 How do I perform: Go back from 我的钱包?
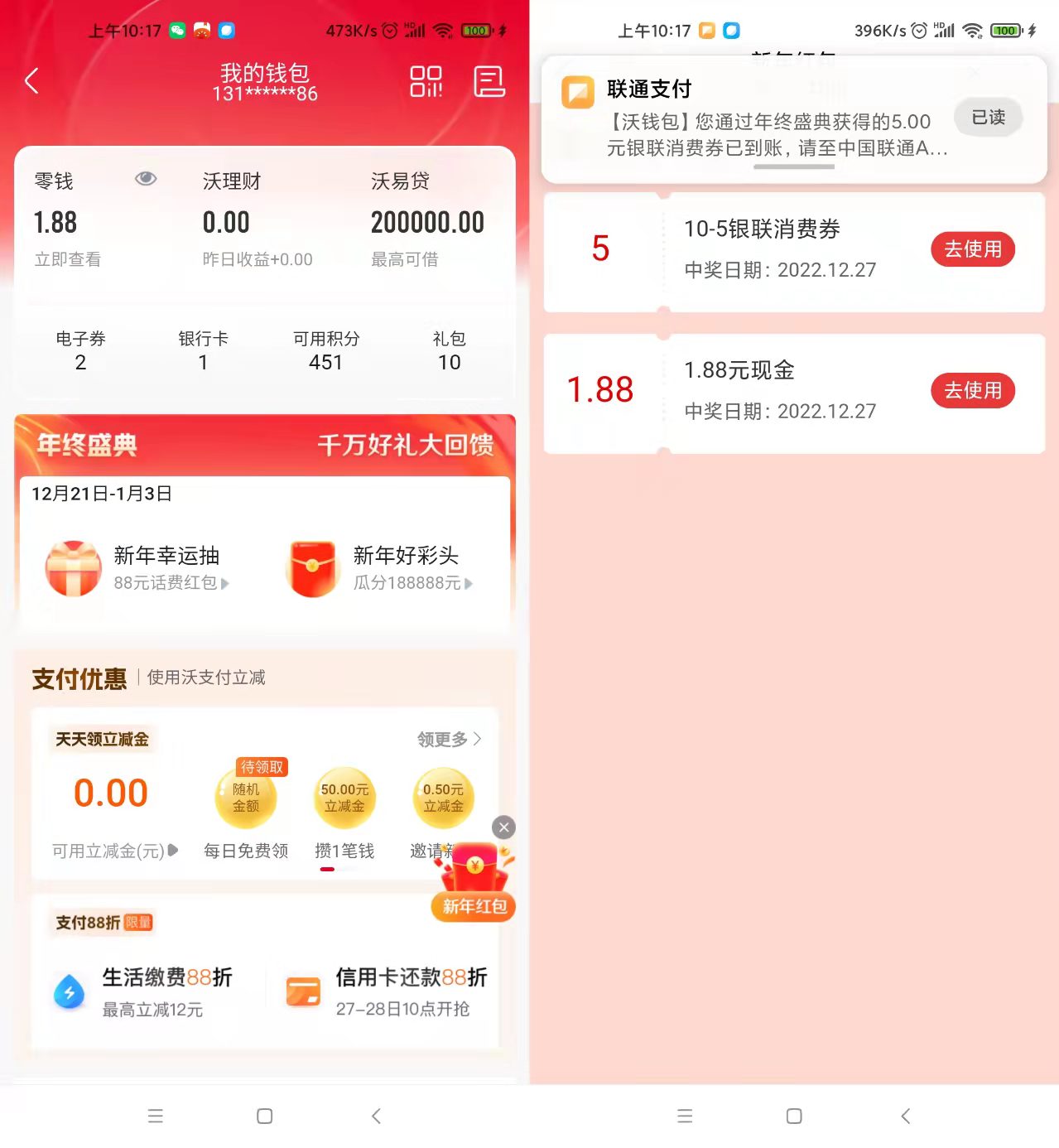click(x=32, y=81)
